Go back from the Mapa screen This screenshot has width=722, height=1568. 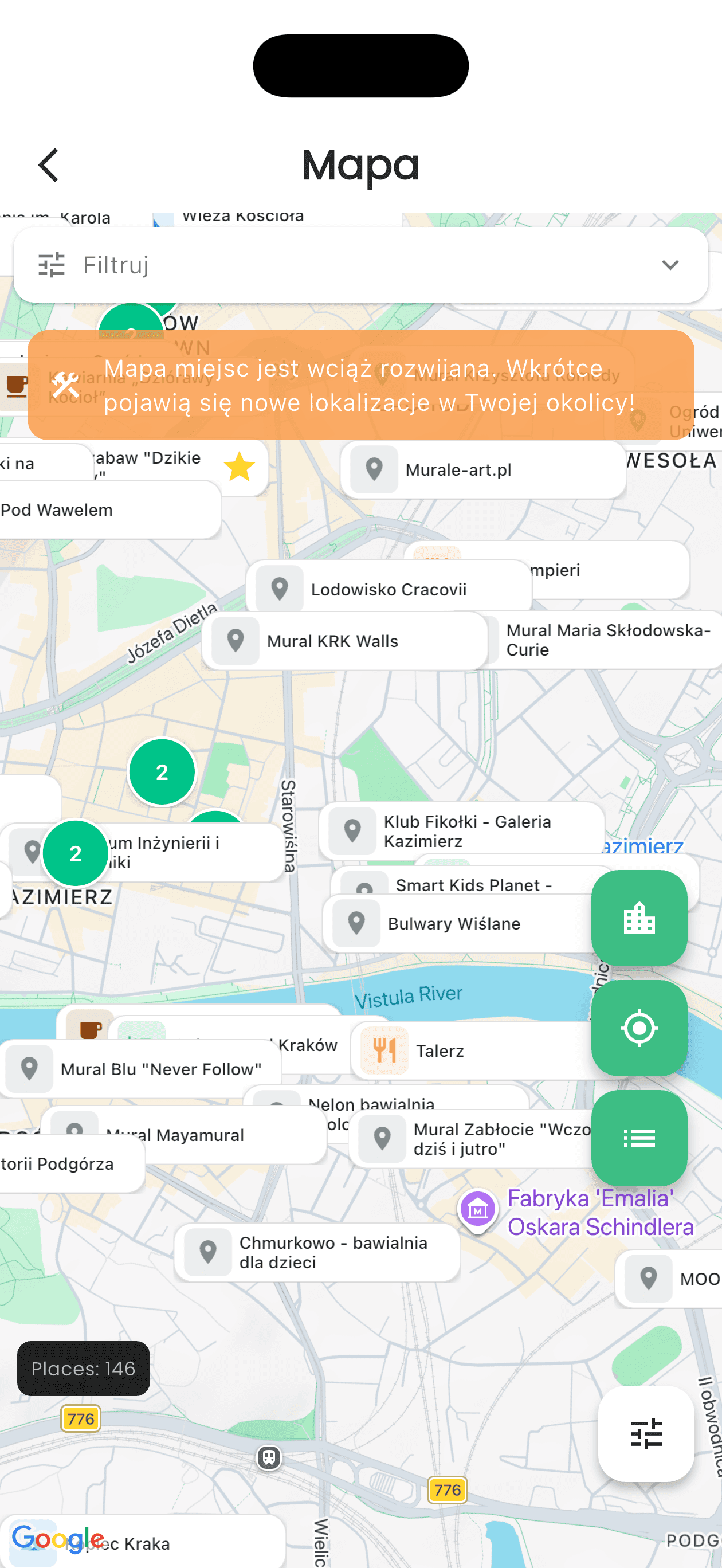pyautogui.click(x=48, y=165)
